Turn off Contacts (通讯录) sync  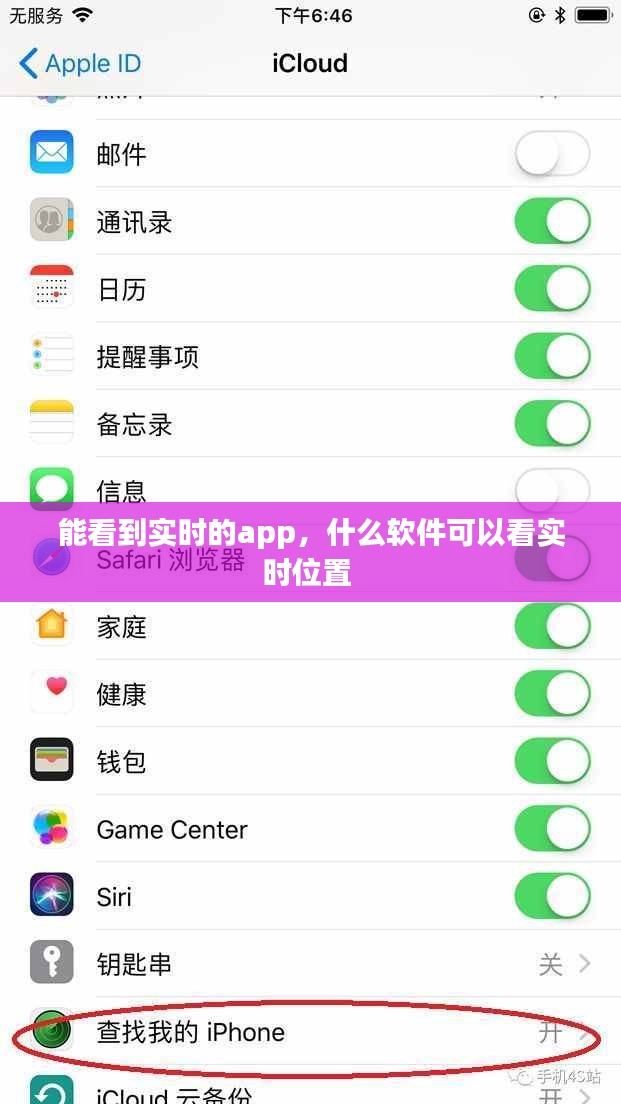[x=552, y=222]
